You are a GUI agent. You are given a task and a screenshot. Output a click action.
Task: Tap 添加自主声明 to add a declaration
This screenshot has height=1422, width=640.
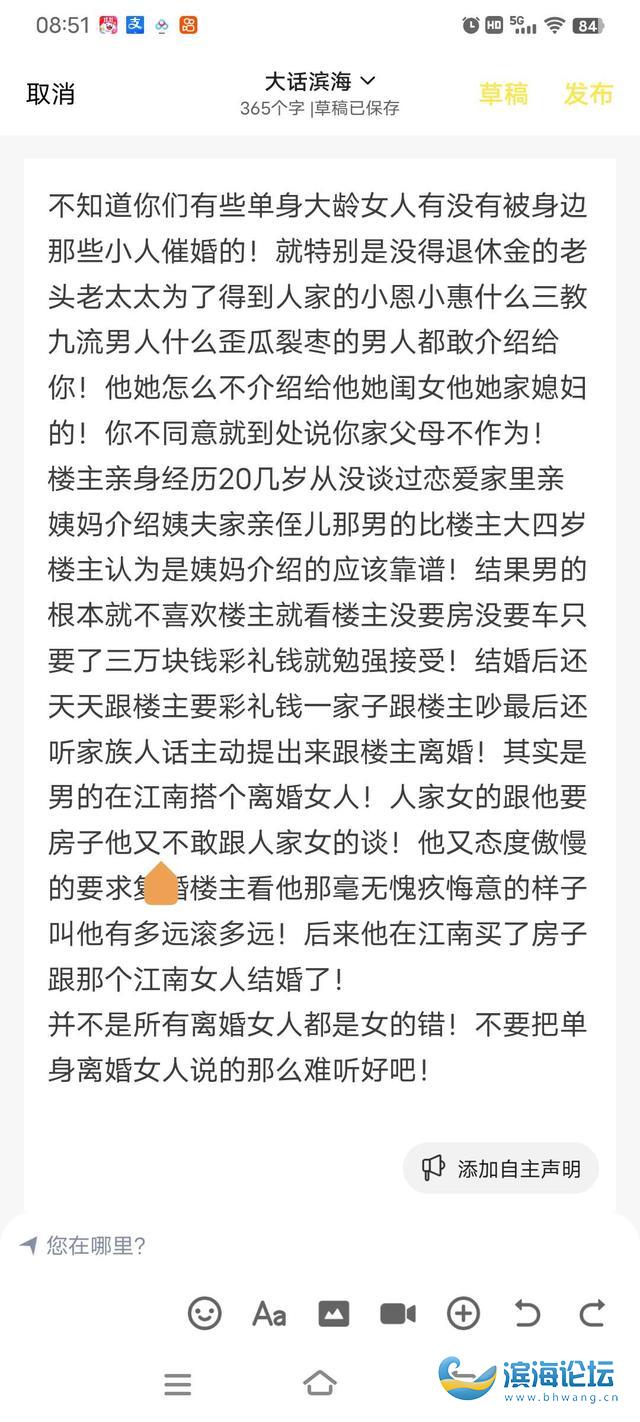point(501,1168)
